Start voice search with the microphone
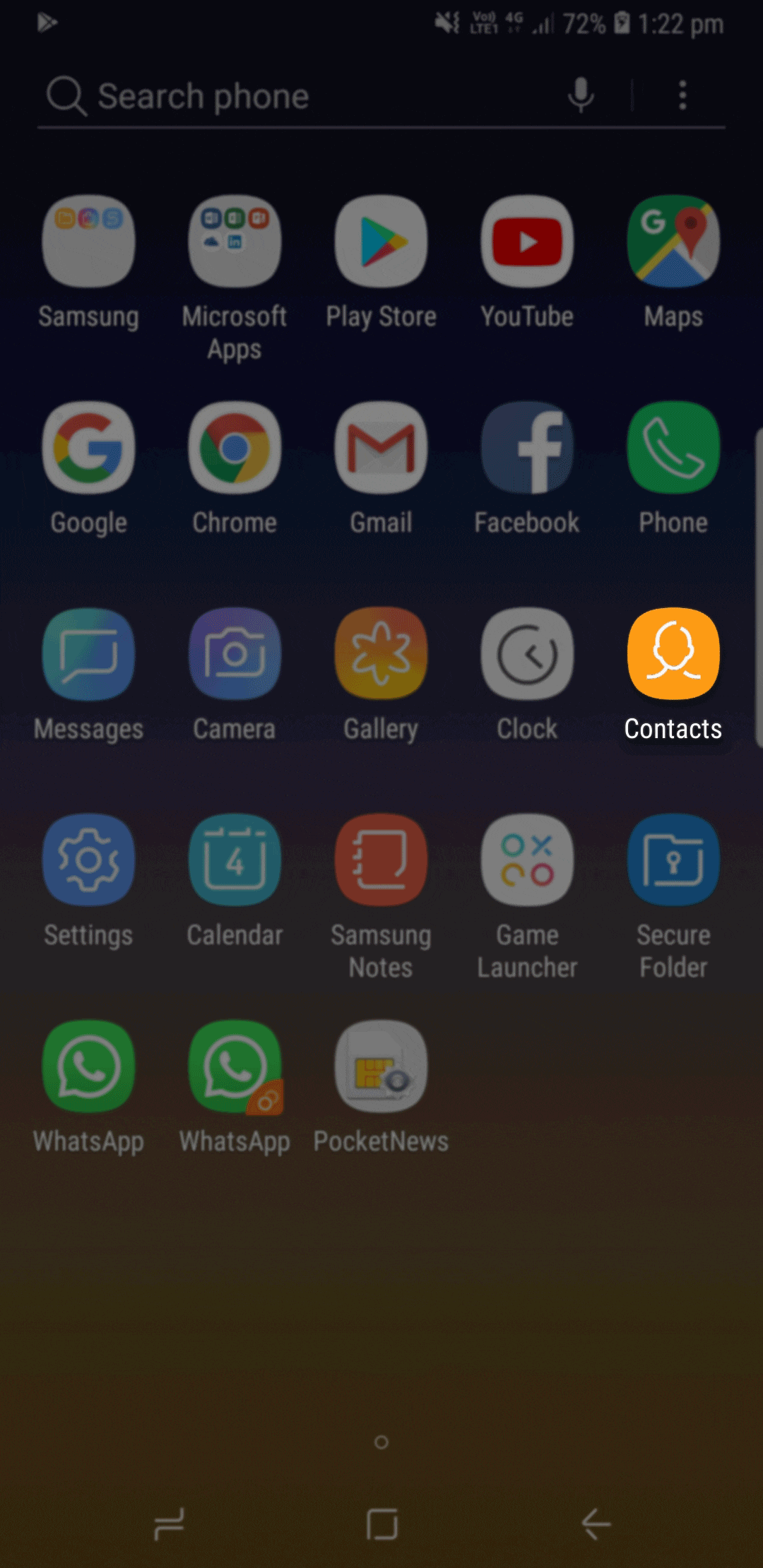Screen dimensions: 763x1568 (581, 95)
